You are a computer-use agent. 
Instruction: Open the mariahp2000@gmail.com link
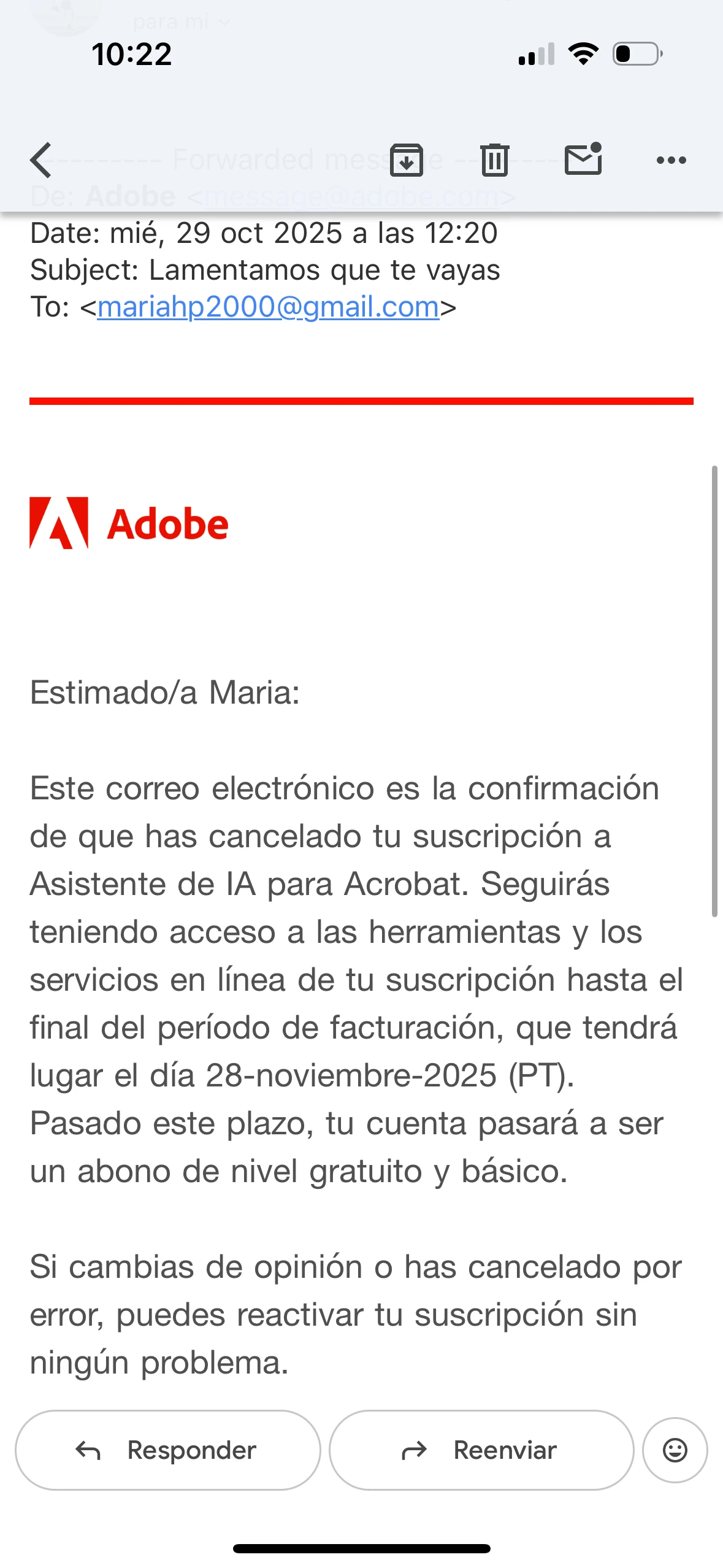(x=268, y=307)
